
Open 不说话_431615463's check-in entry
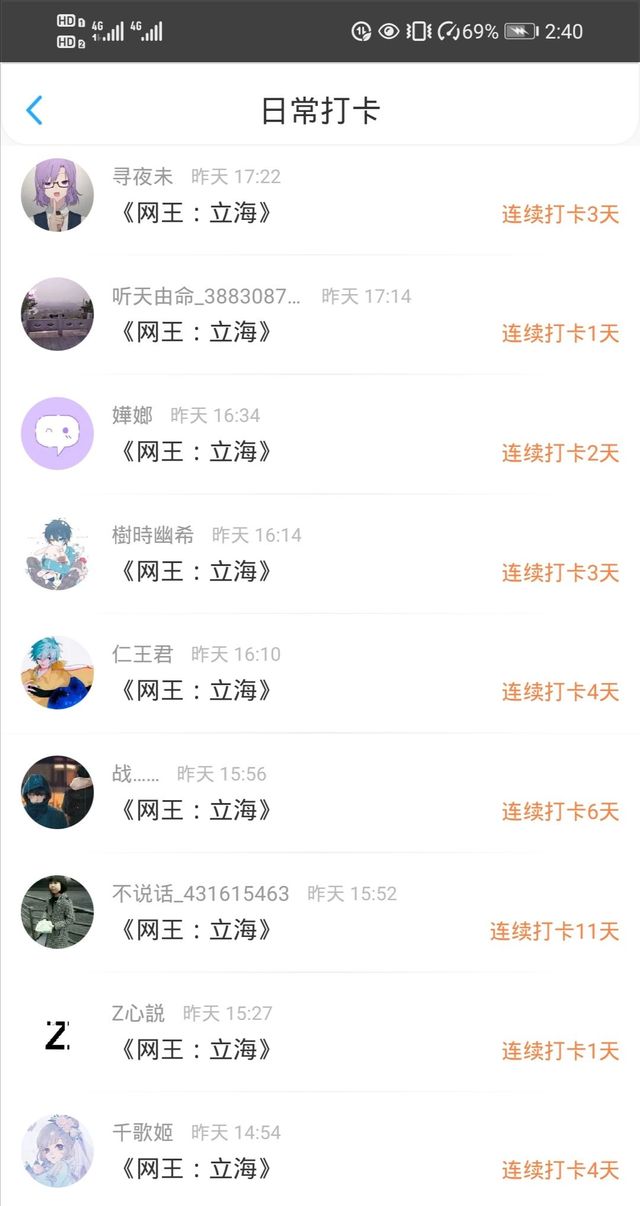pyautogui.click(x=320, y=912)
